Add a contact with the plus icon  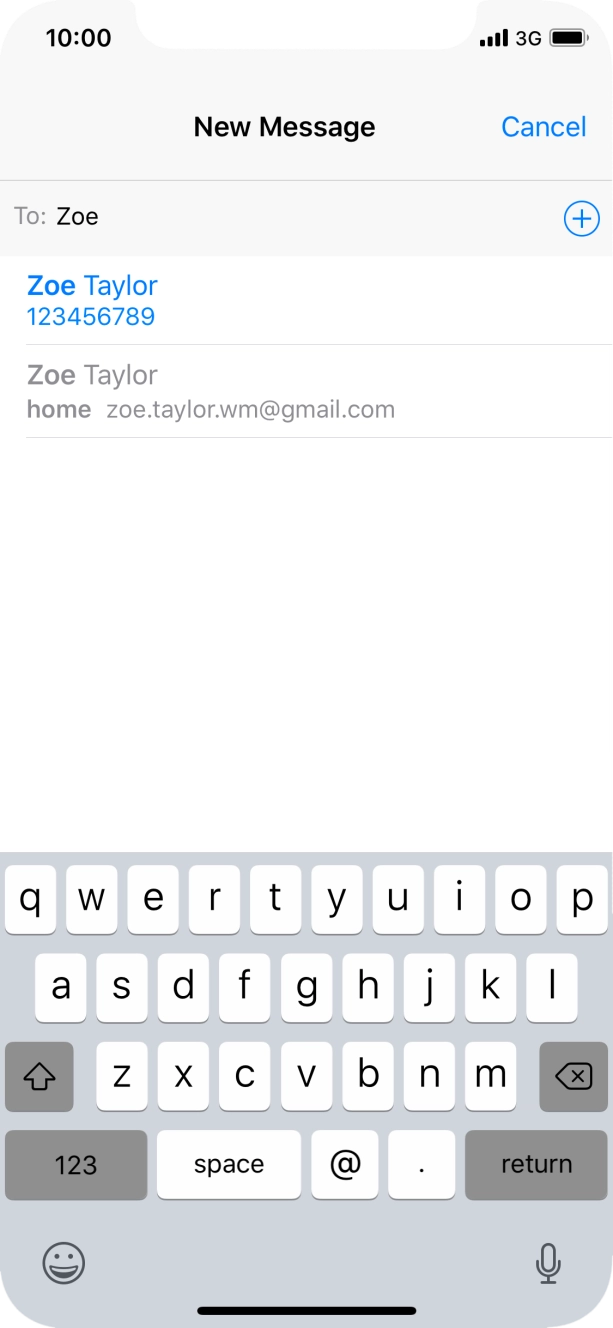pos(581,218)
